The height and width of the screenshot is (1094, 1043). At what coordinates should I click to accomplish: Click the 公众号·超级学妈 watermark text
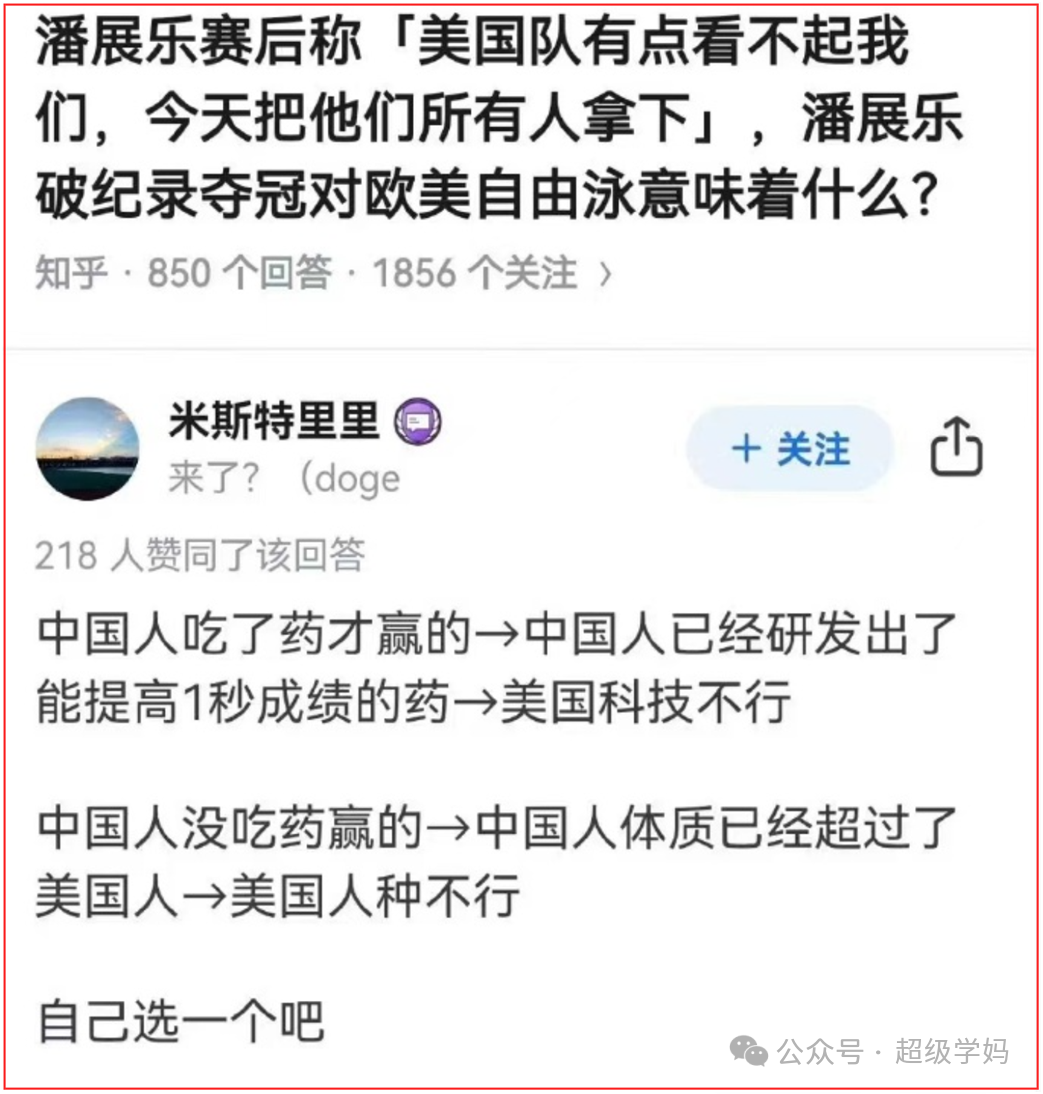pos(890,1051)
